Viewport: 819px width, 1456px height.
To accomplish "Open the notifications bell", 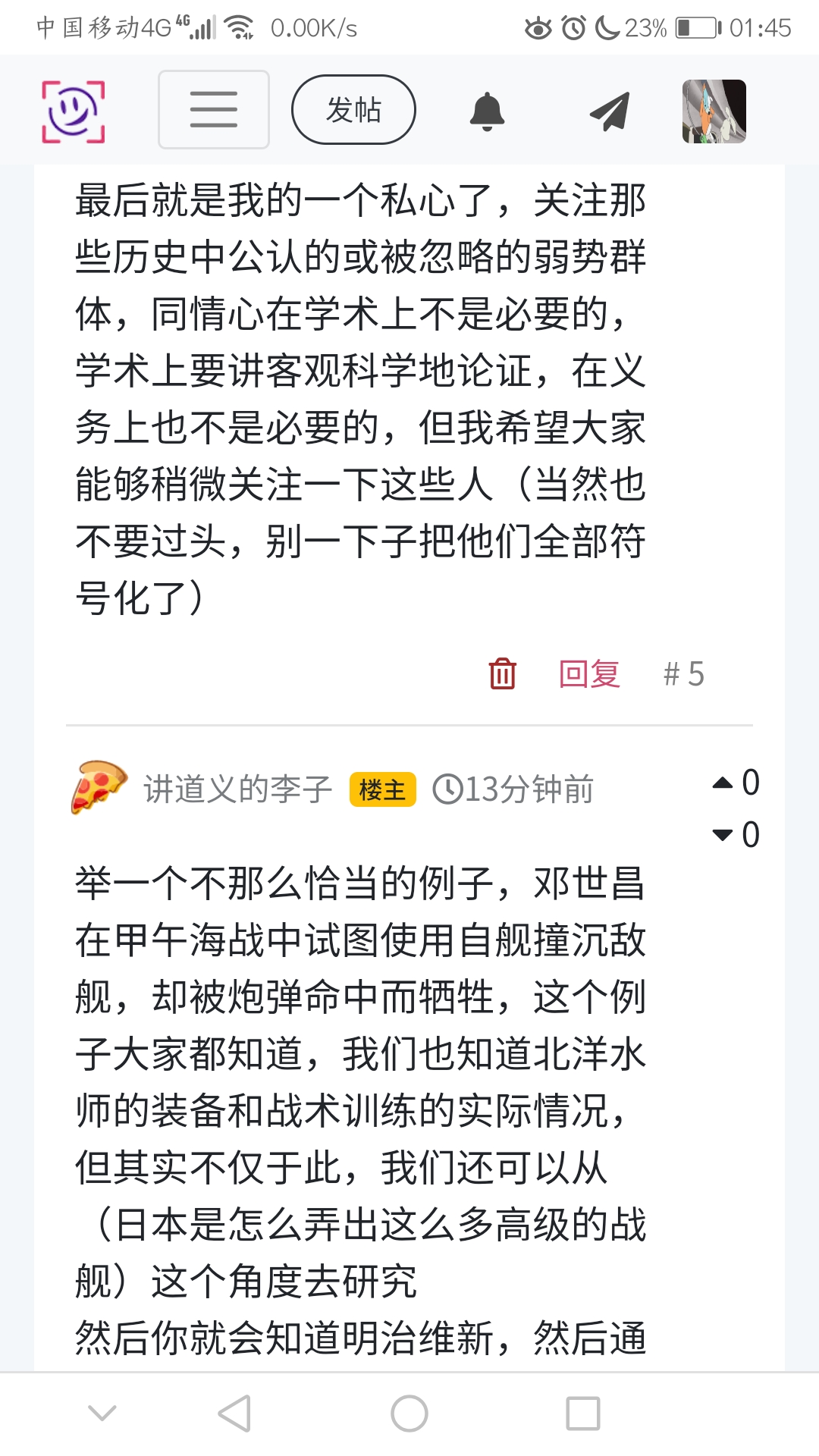I will tap(487, 111).
